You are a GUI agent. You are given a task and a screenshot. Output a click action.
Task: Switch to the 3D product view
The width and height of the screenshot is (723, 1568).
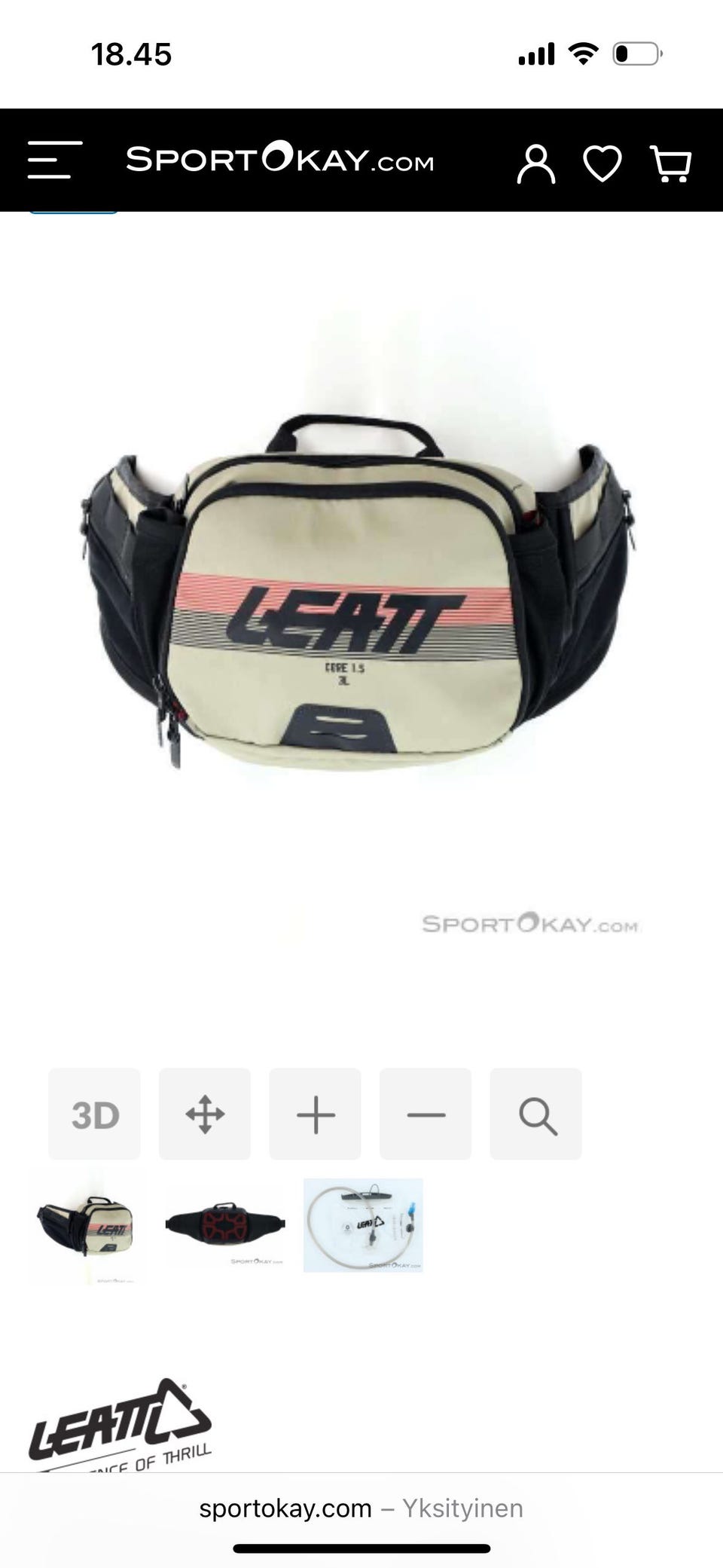point(94,1114)
